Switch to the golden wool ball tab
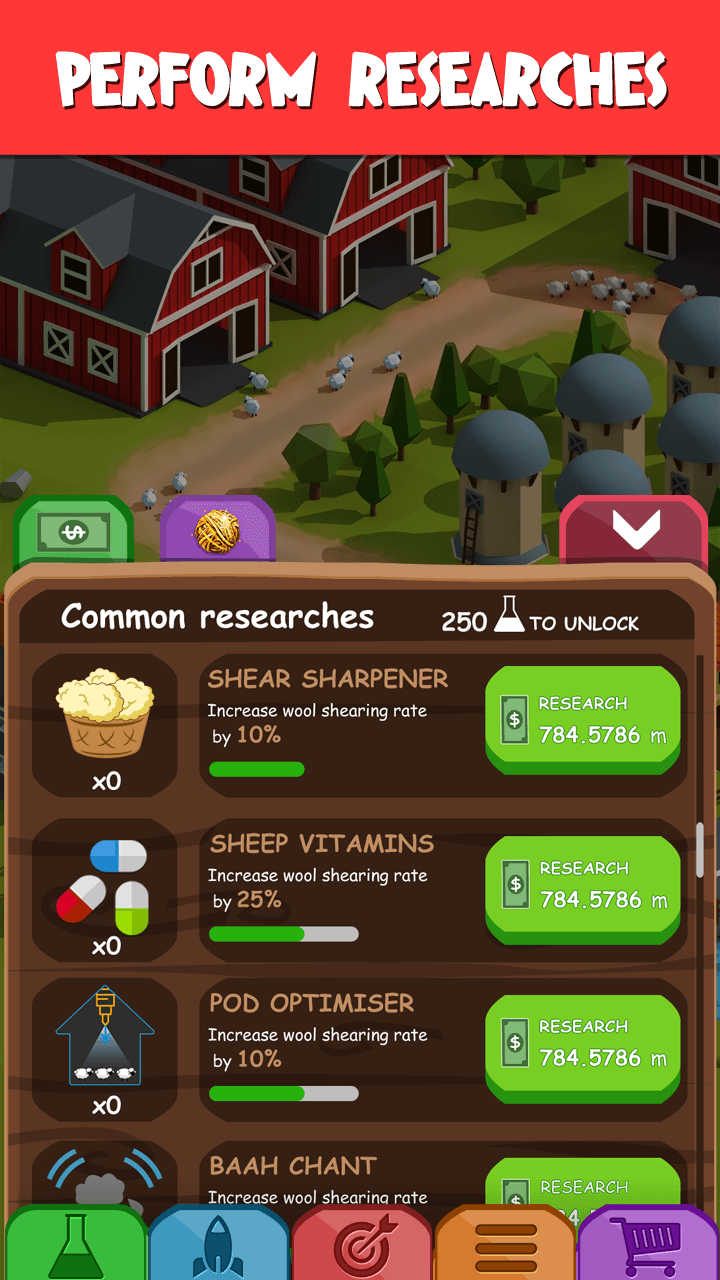720x1280 pixels. [x=217, y=530]
